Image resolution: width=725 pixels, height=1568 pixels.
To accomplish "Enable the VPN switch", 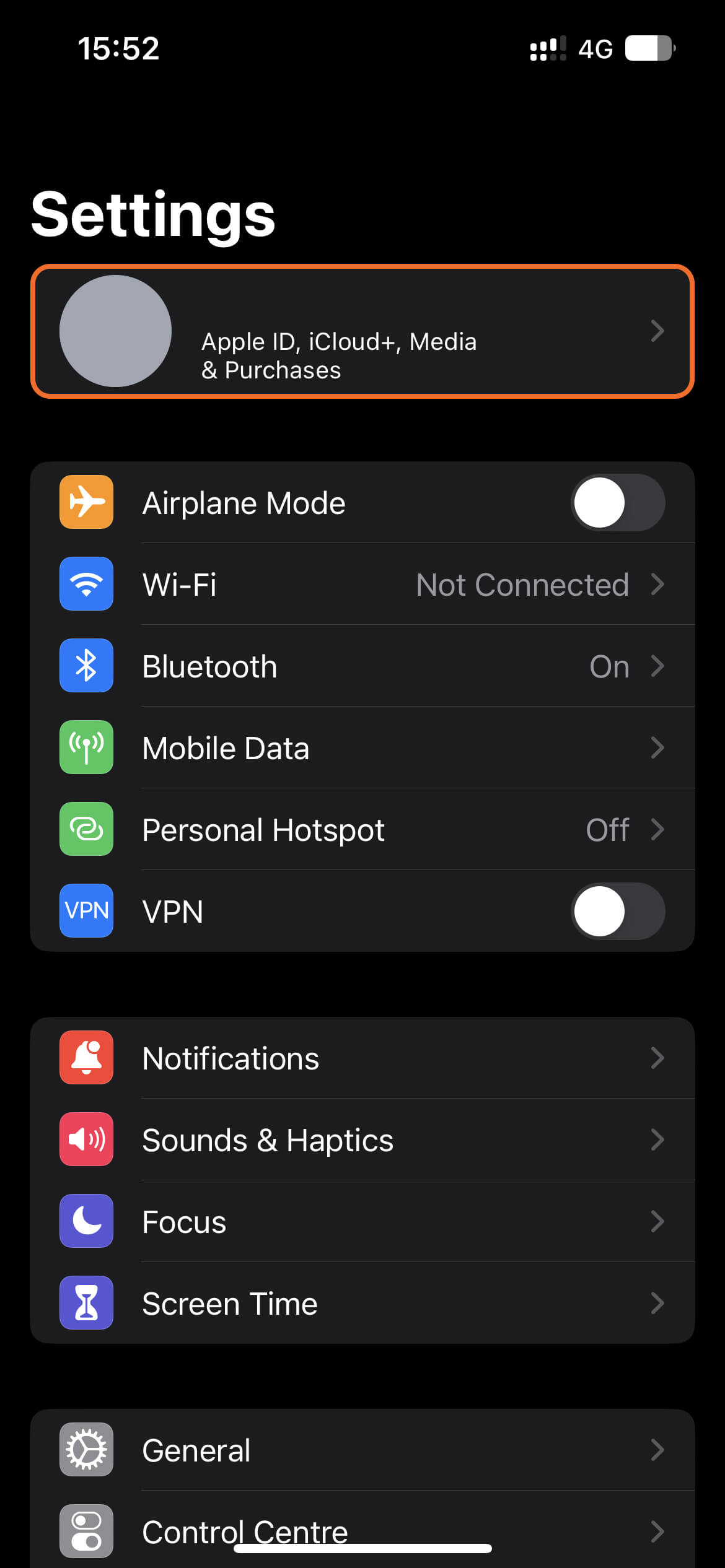I will coord(617,912).
